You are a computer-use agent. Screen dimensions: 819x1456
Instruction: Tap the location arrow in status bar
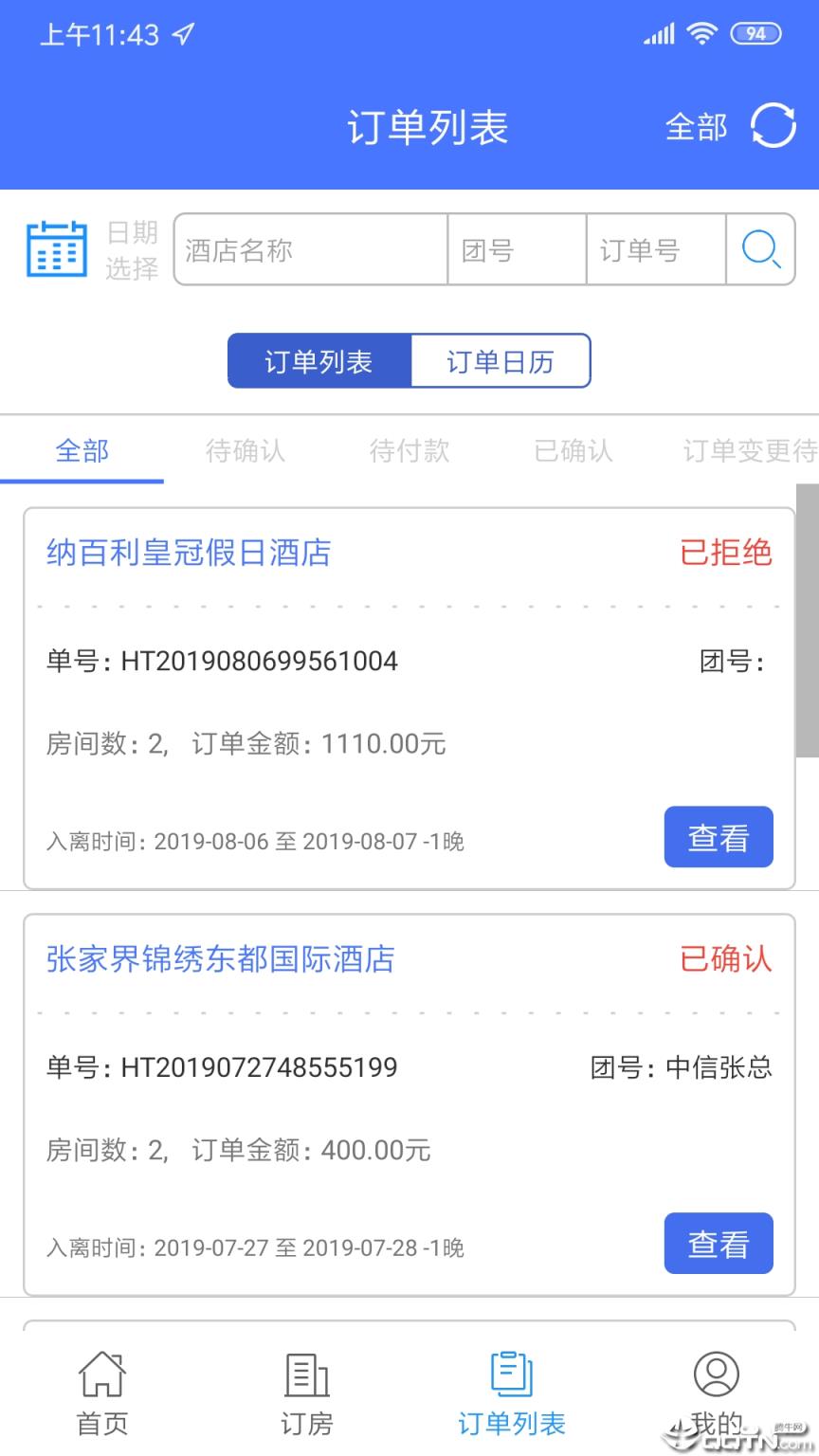(183, 33)
